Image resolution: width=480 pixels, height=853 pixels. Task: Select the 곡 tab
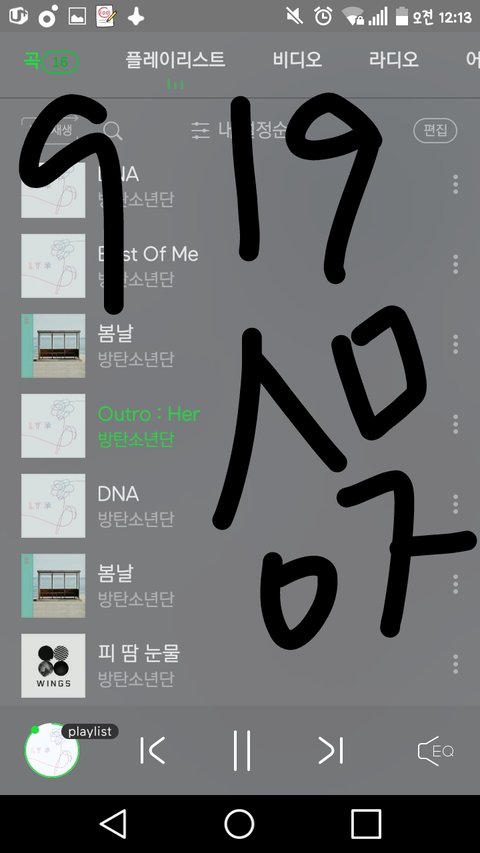point(51,60)
